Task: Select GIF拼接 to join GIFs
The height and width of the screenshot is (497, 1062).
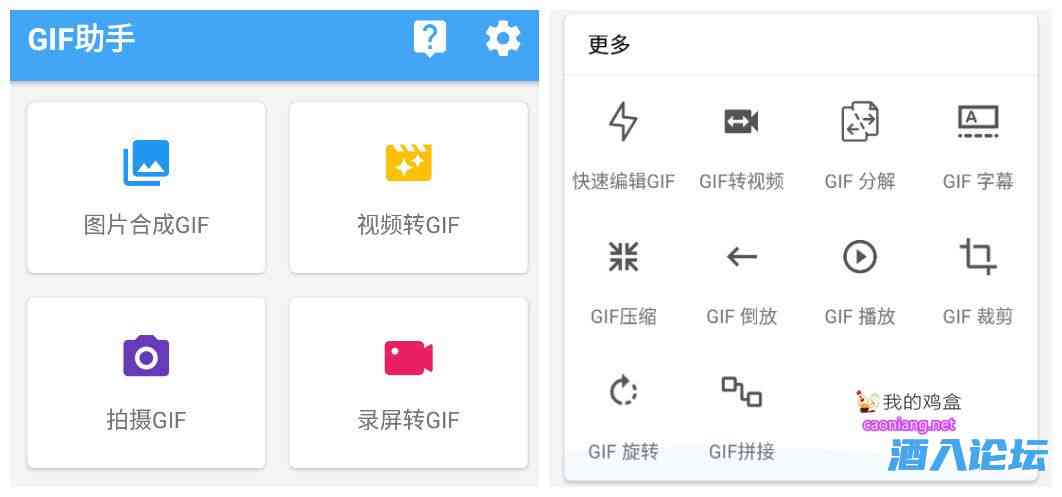Action: pyautogui.click(x=741, y=414)
